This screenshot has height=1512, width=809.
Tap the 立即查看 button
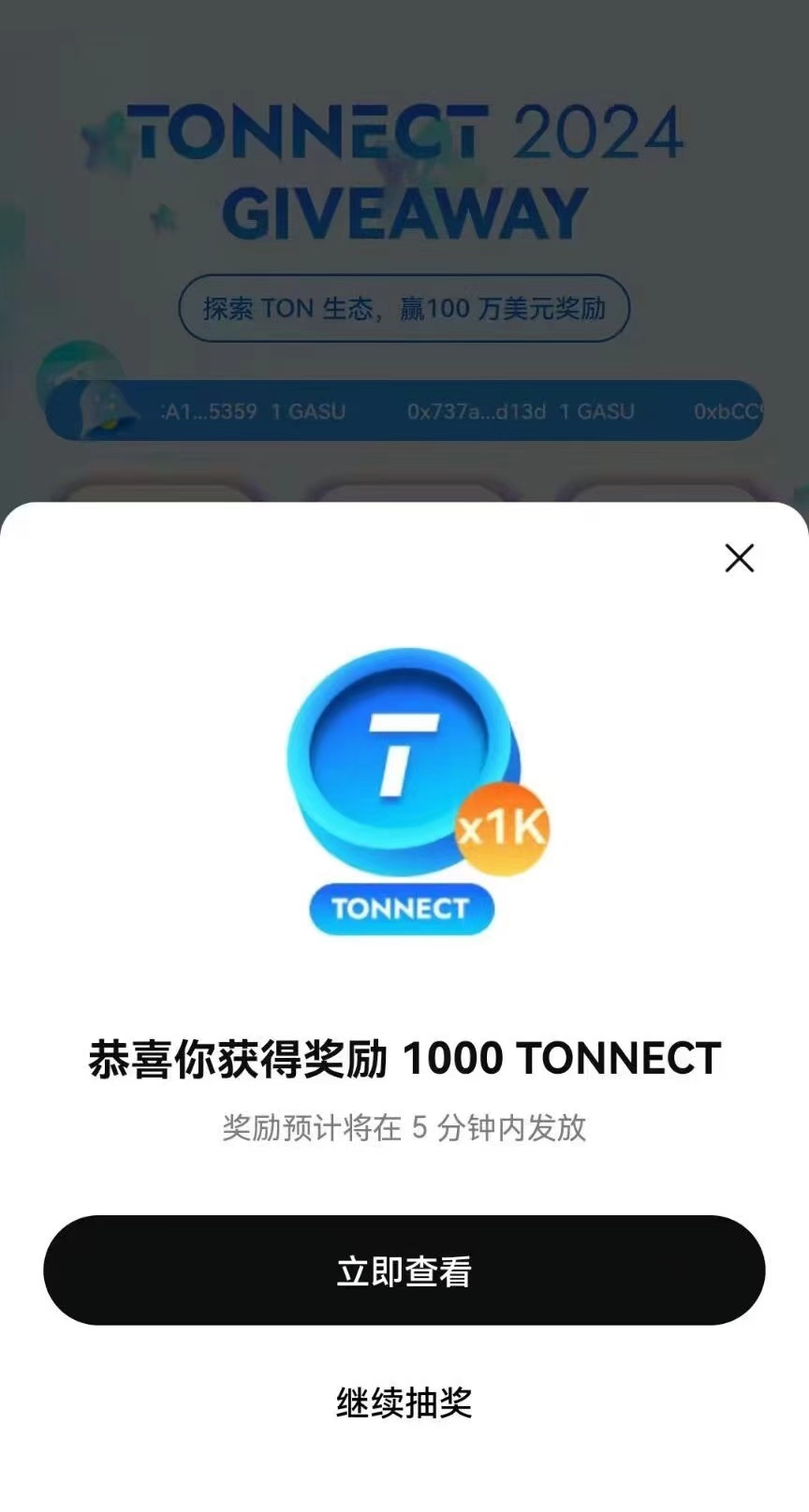click(404, 1270)
